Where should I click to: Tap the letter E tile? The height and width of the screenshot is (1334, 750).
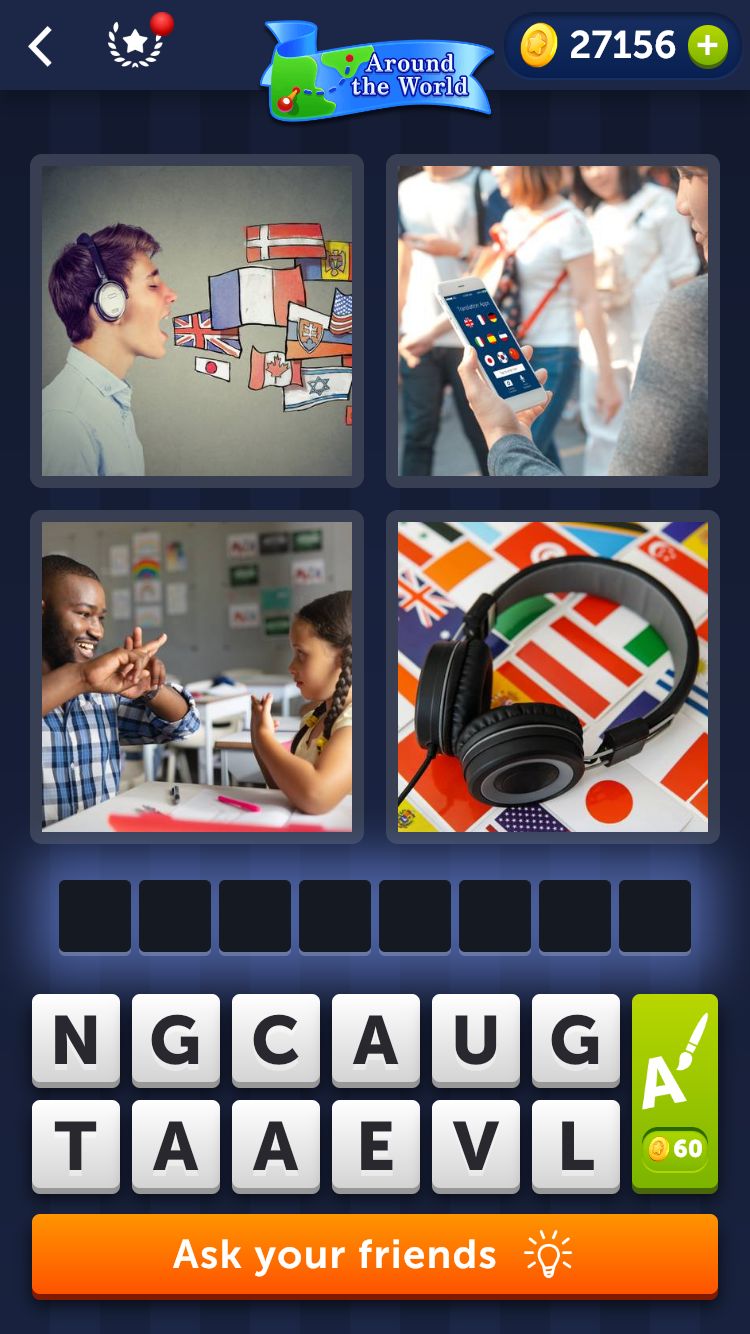[x=376, y=1146]
